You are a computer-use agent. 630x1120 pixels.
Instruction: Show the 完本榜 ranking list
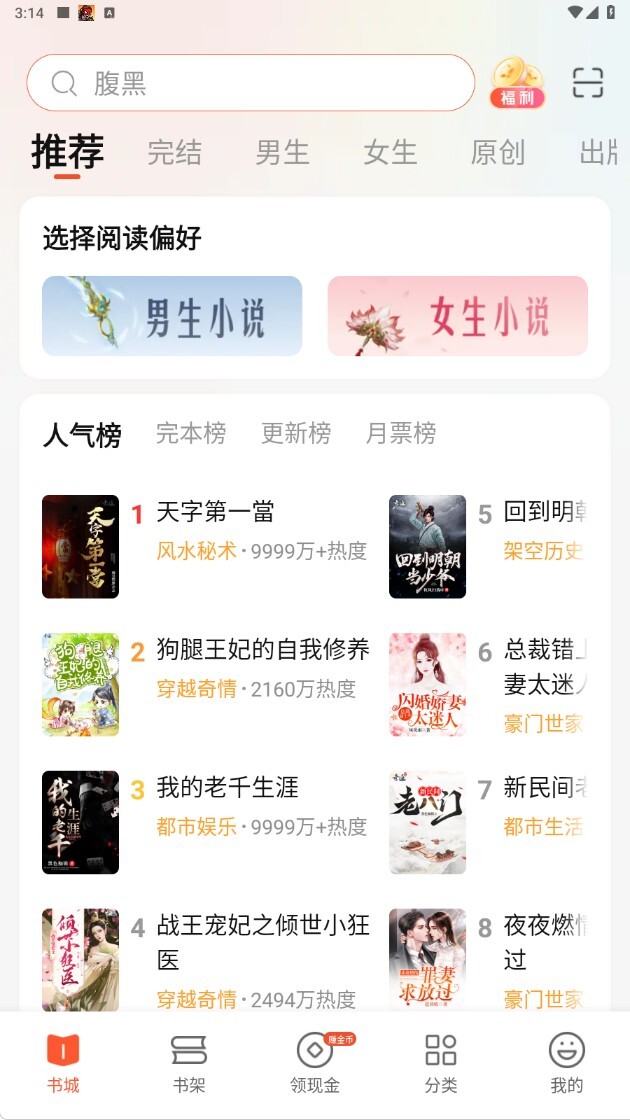191,433
